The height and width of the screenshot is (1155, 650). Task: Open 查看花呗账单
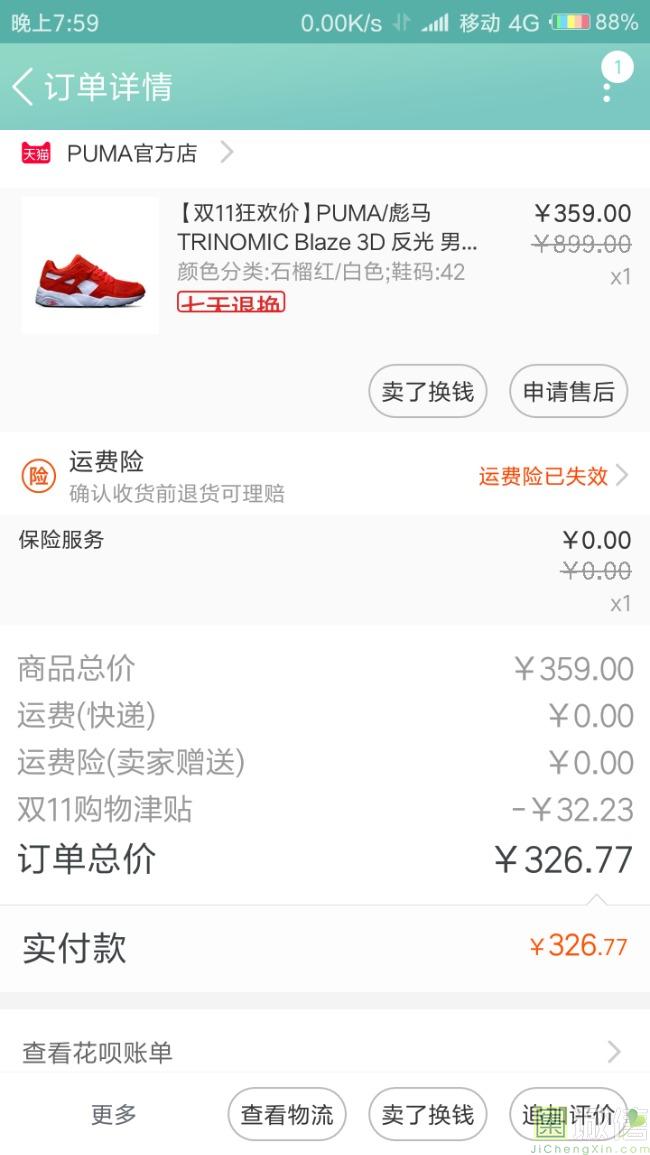pyautogui.click(x=325, y=1051)
